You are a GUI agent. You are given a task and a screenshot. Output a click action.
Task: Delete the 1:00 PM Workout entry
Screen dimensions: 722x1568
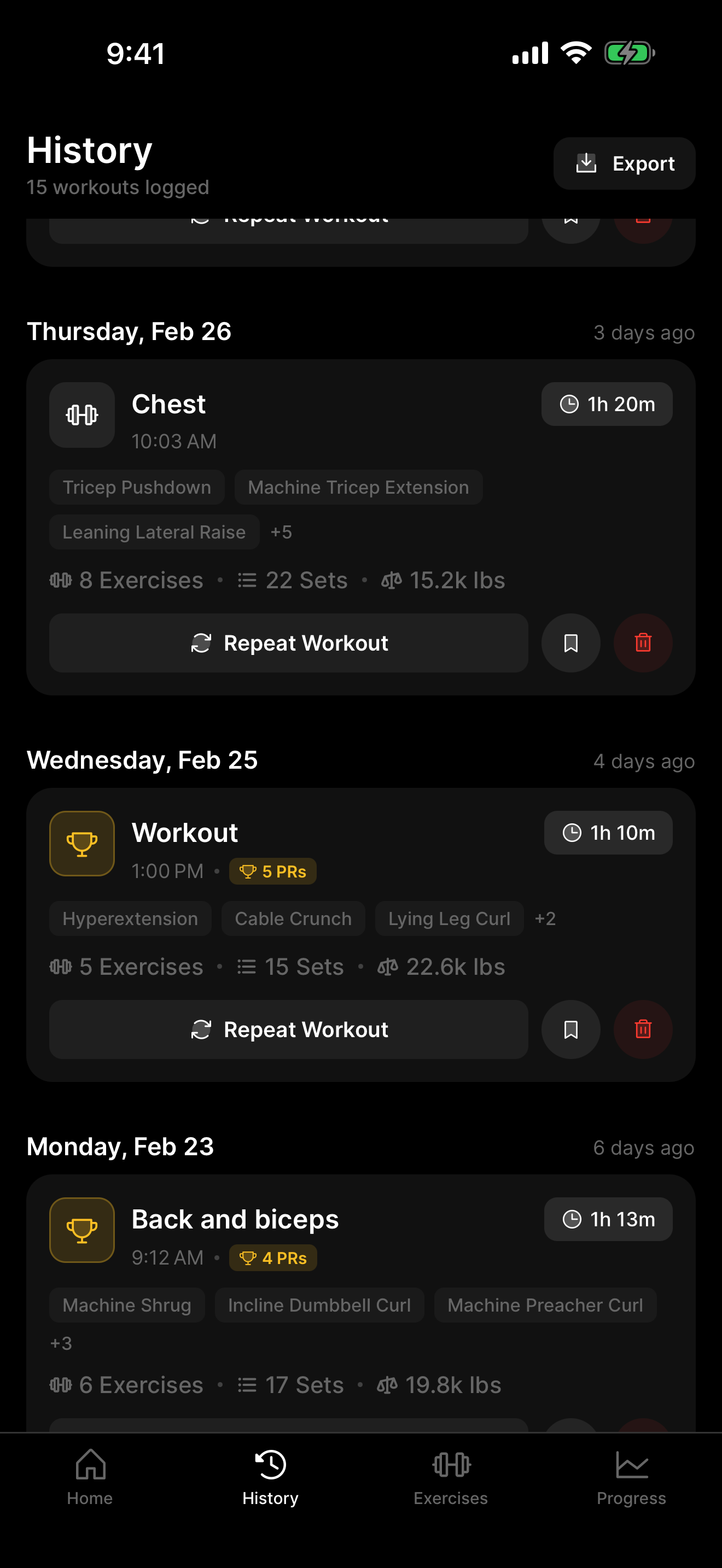click(x=643, y=1029)
